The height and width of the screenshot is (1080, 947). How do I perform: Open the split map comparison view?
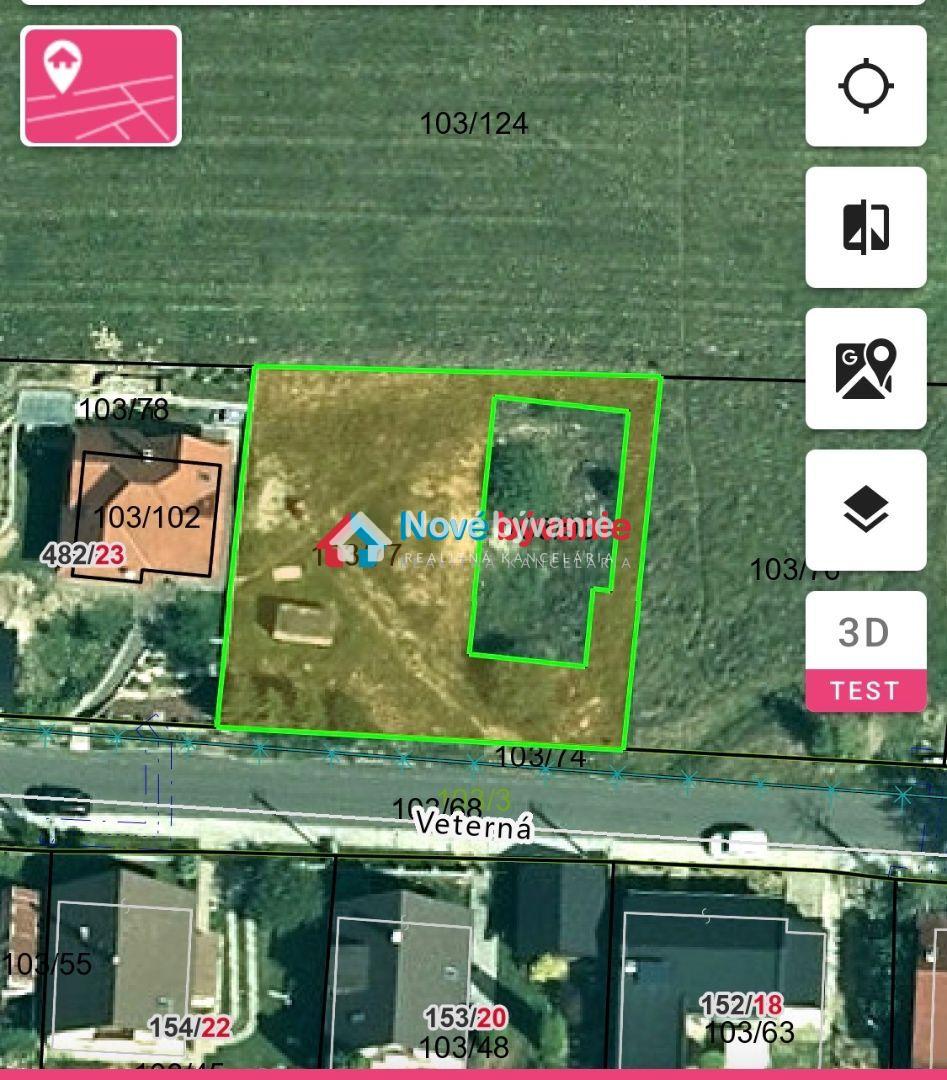point(865,227)
